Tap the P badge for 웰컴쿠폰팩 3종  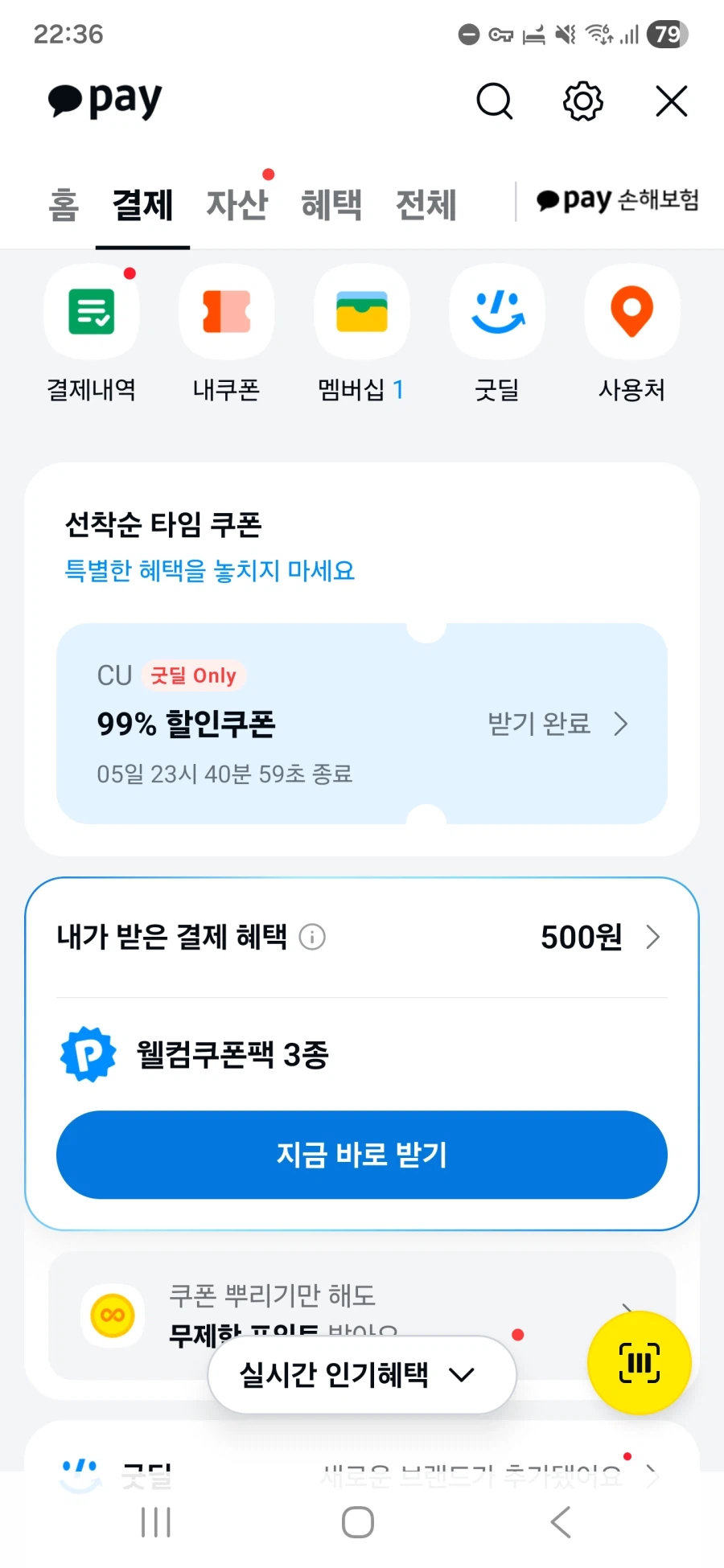click(88, 1054)
